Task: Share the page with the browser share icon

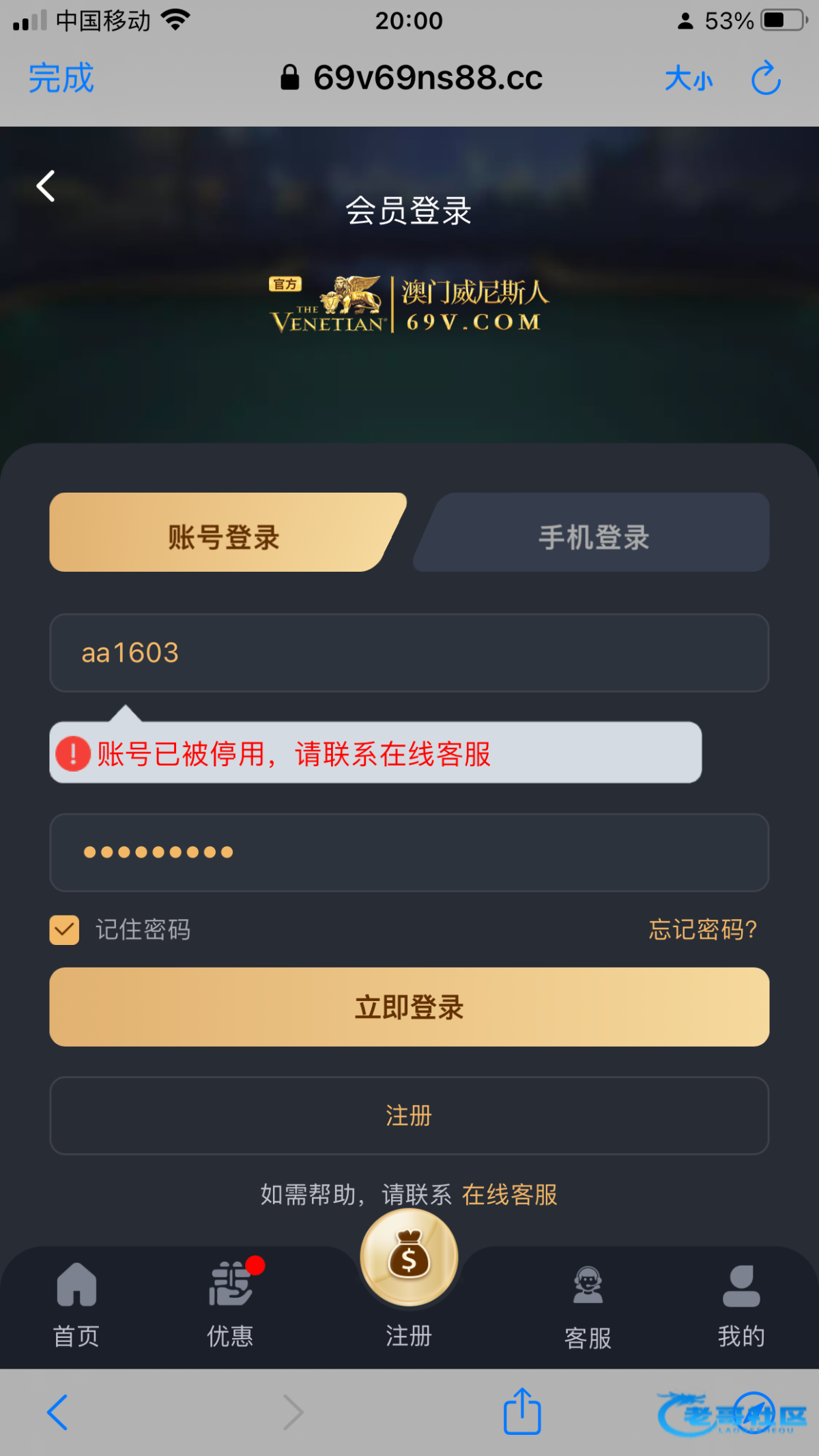Action: click(x=522, y=1412)
